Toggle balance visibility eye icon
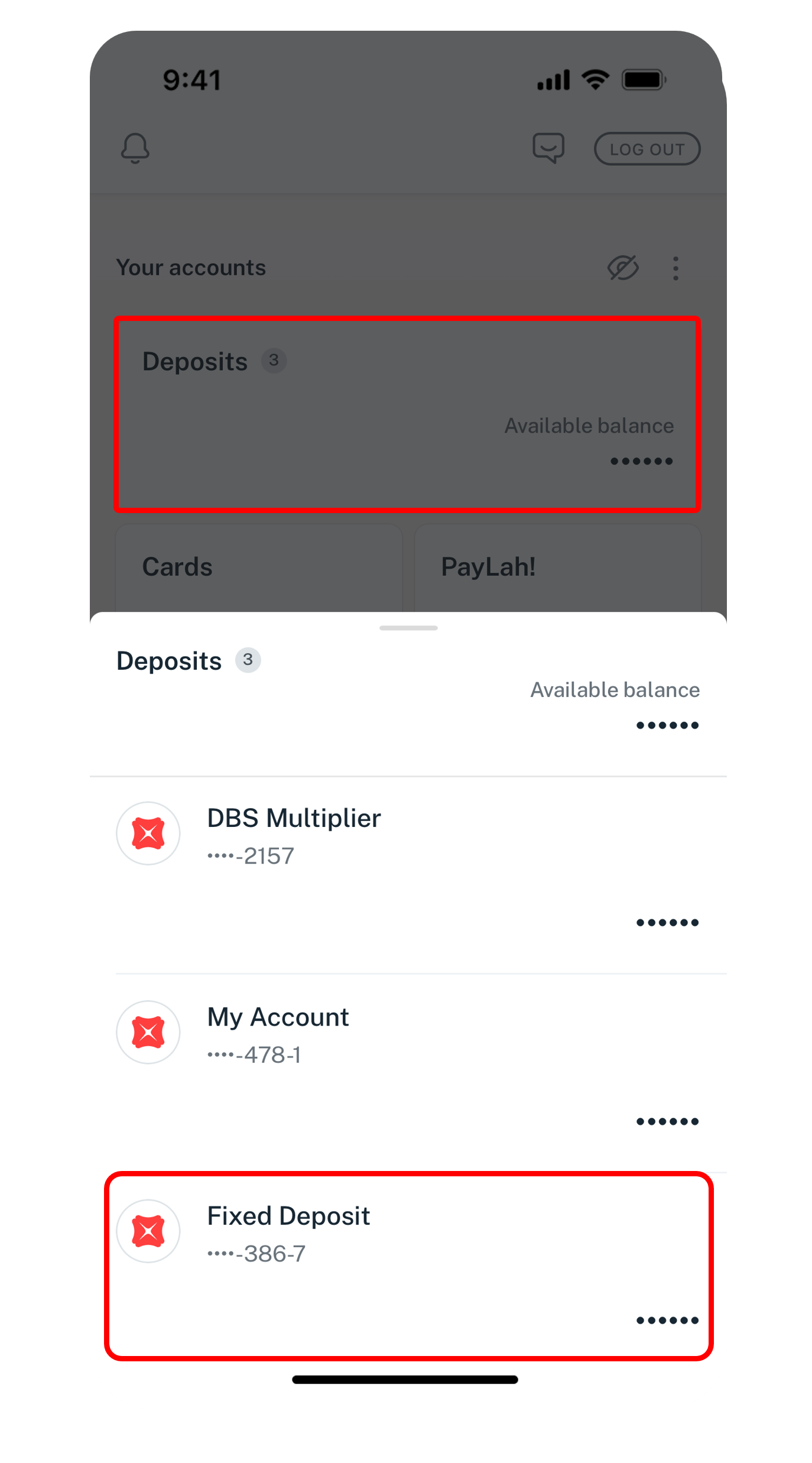 tap(623, 268)
